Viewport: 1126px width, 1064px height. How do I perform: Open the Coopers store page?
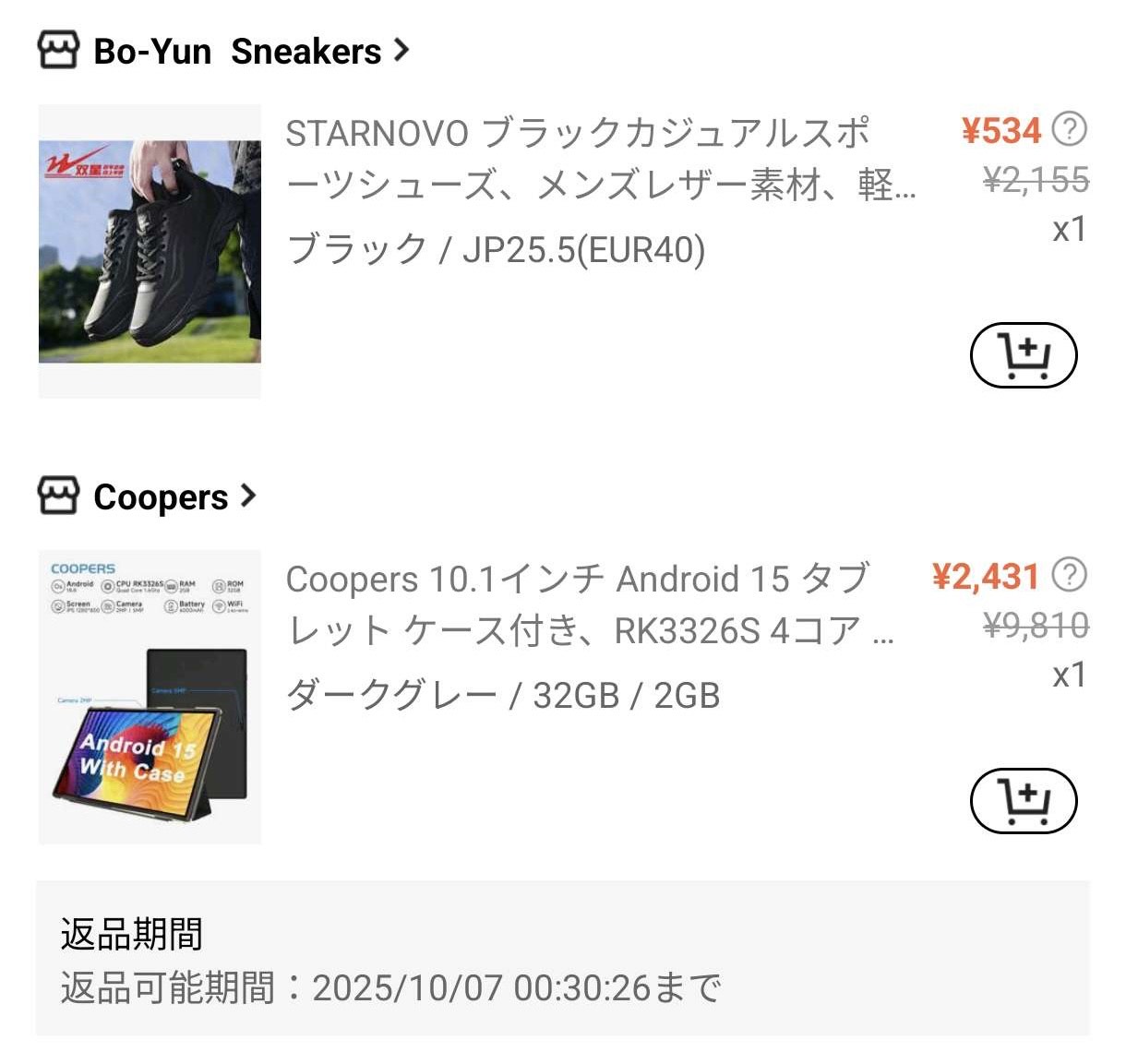pyautogui.click(x=162, y=497)
